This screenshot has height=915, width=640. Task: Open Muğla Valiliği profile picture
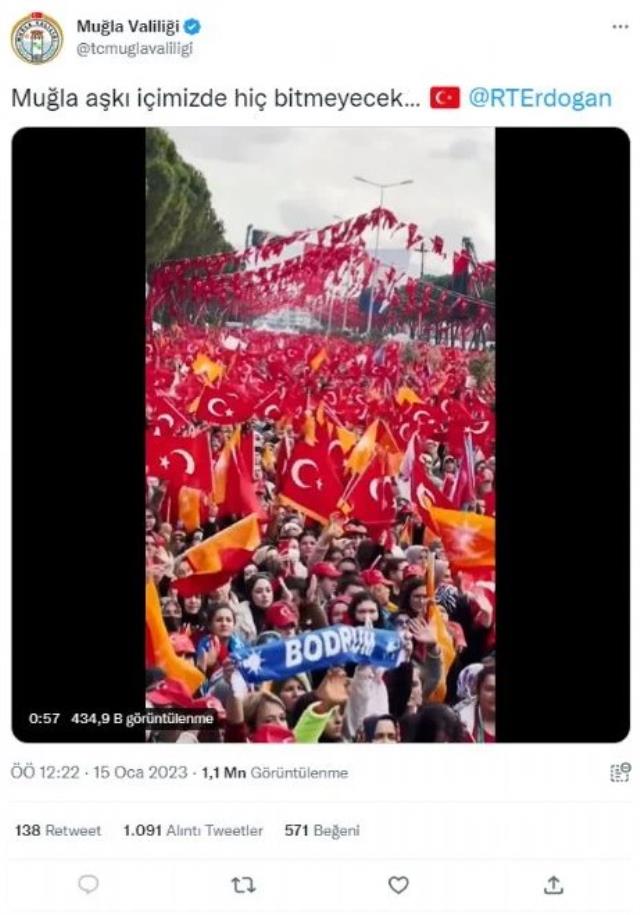coord(37,38)
